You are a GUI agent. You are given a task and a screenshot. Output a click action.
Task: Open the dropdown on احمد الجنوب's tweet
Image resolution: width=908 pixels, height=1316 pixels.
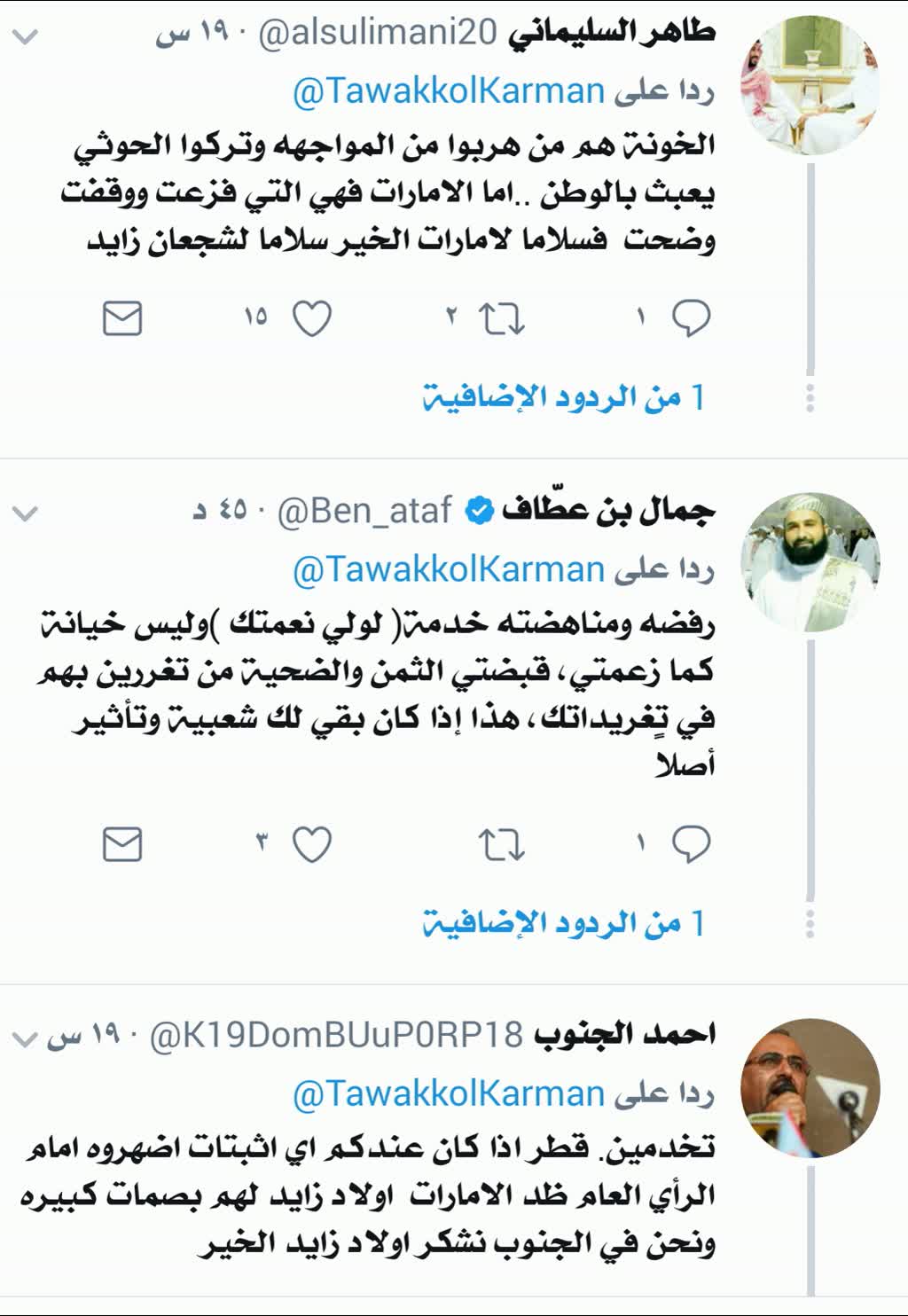pyautogui.click(x=25, y=1038)
